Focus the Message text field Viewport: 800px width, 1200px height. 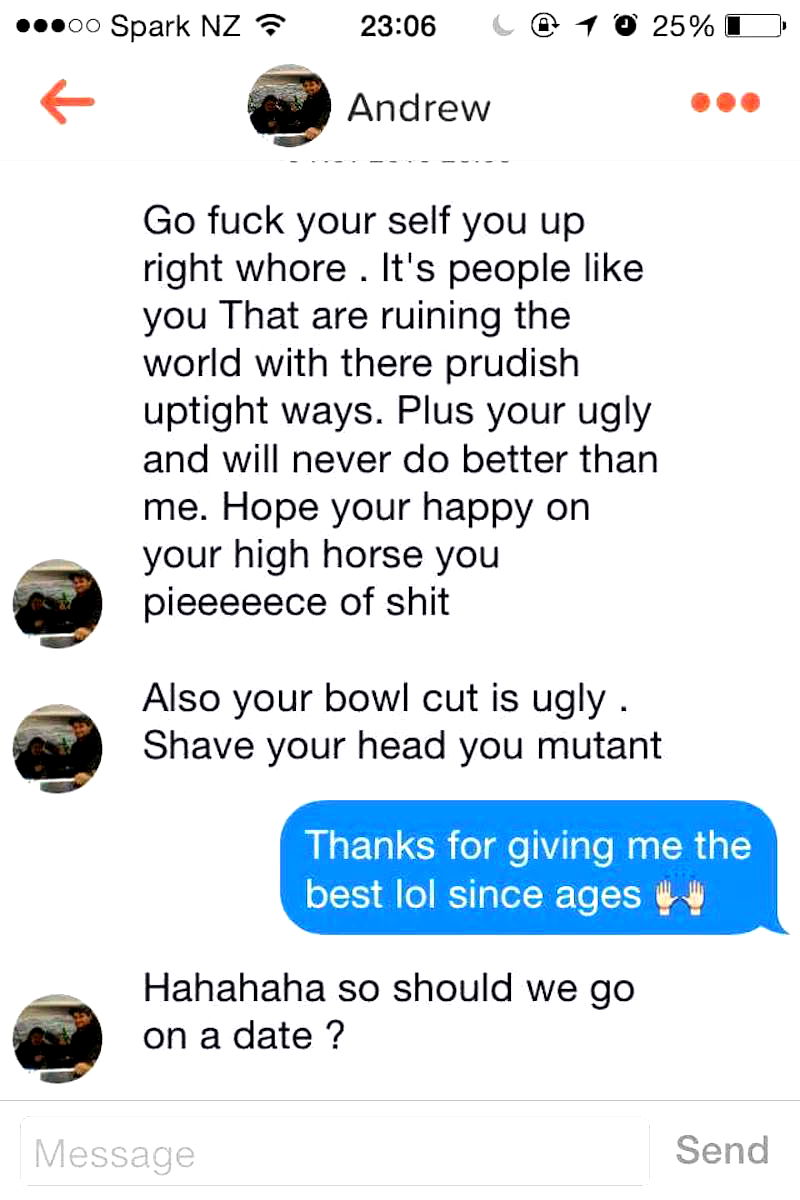pyautogui.click(x=335, y=1153)
